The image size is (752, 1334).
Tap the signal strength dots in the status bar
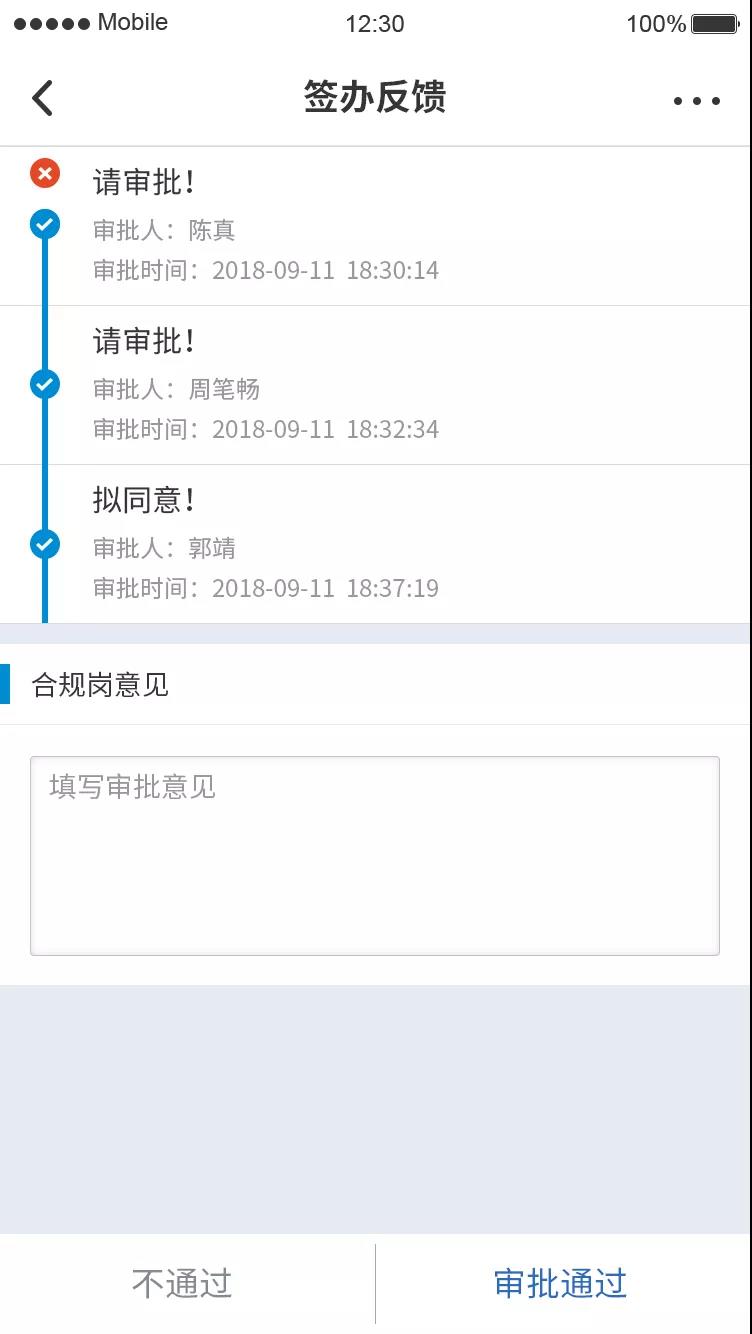tap(48, 22)
